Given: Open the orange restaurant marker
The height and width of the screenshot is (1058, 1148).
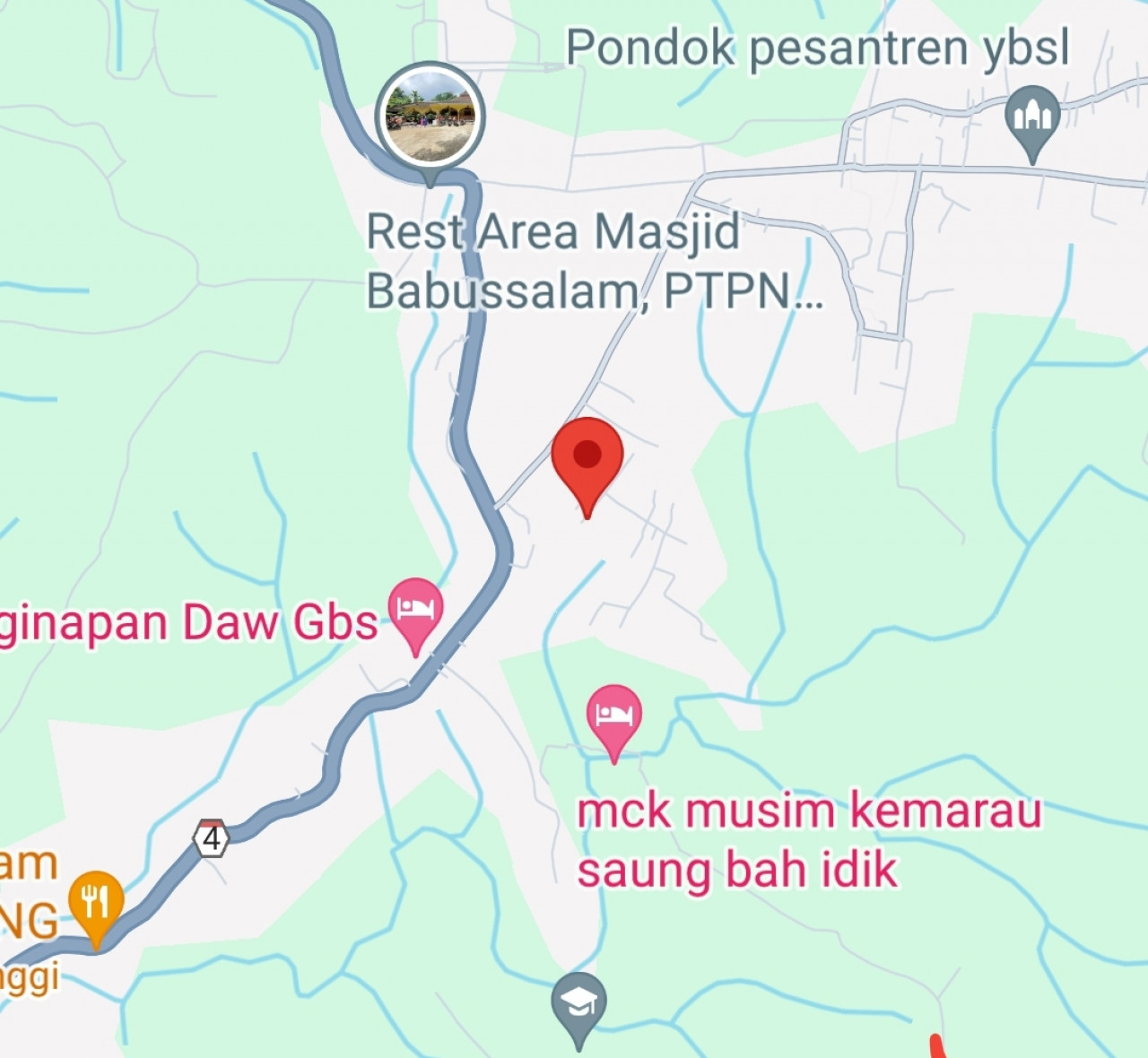Looking at the screenshot, I should click(x=96, y=901).
